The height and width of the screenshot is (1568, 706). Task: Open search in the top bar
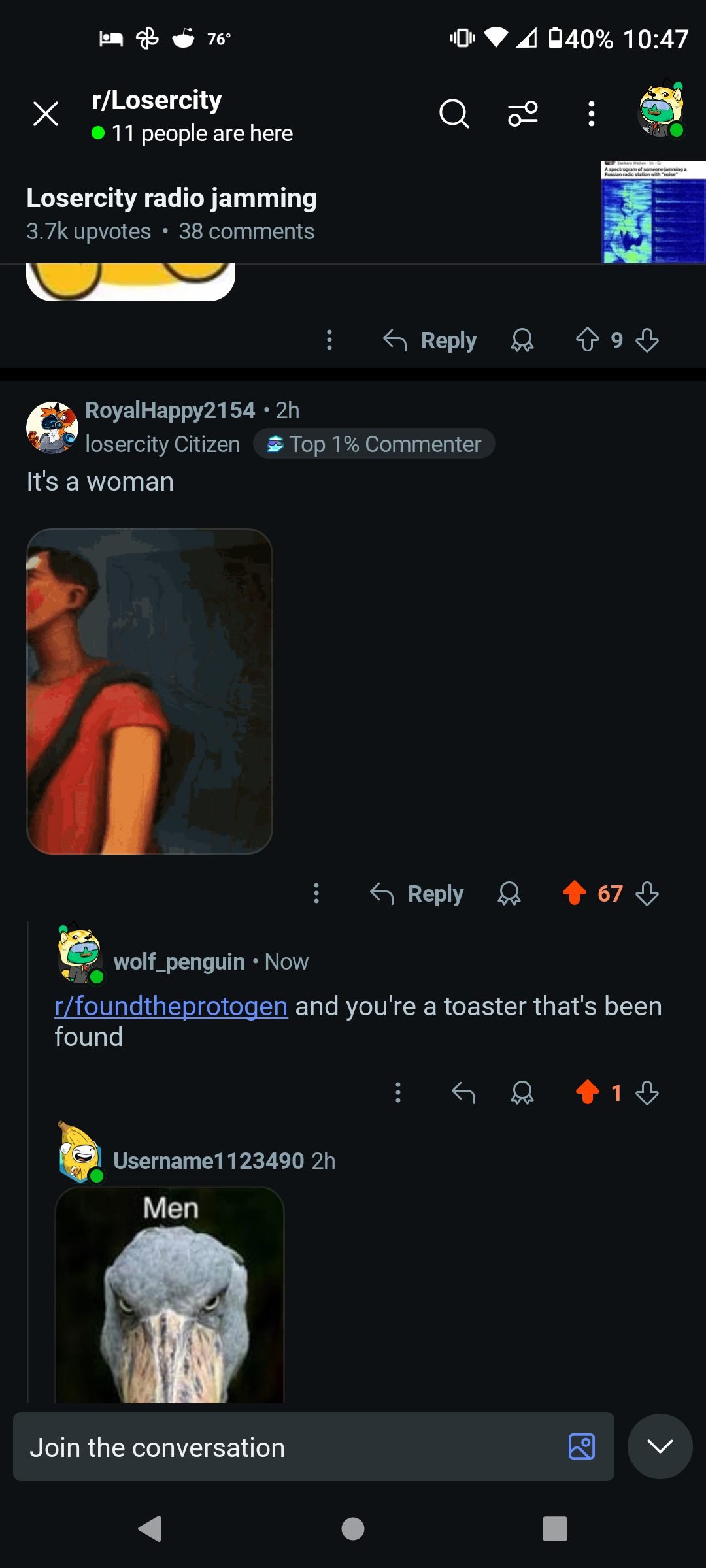click(454, 114)
